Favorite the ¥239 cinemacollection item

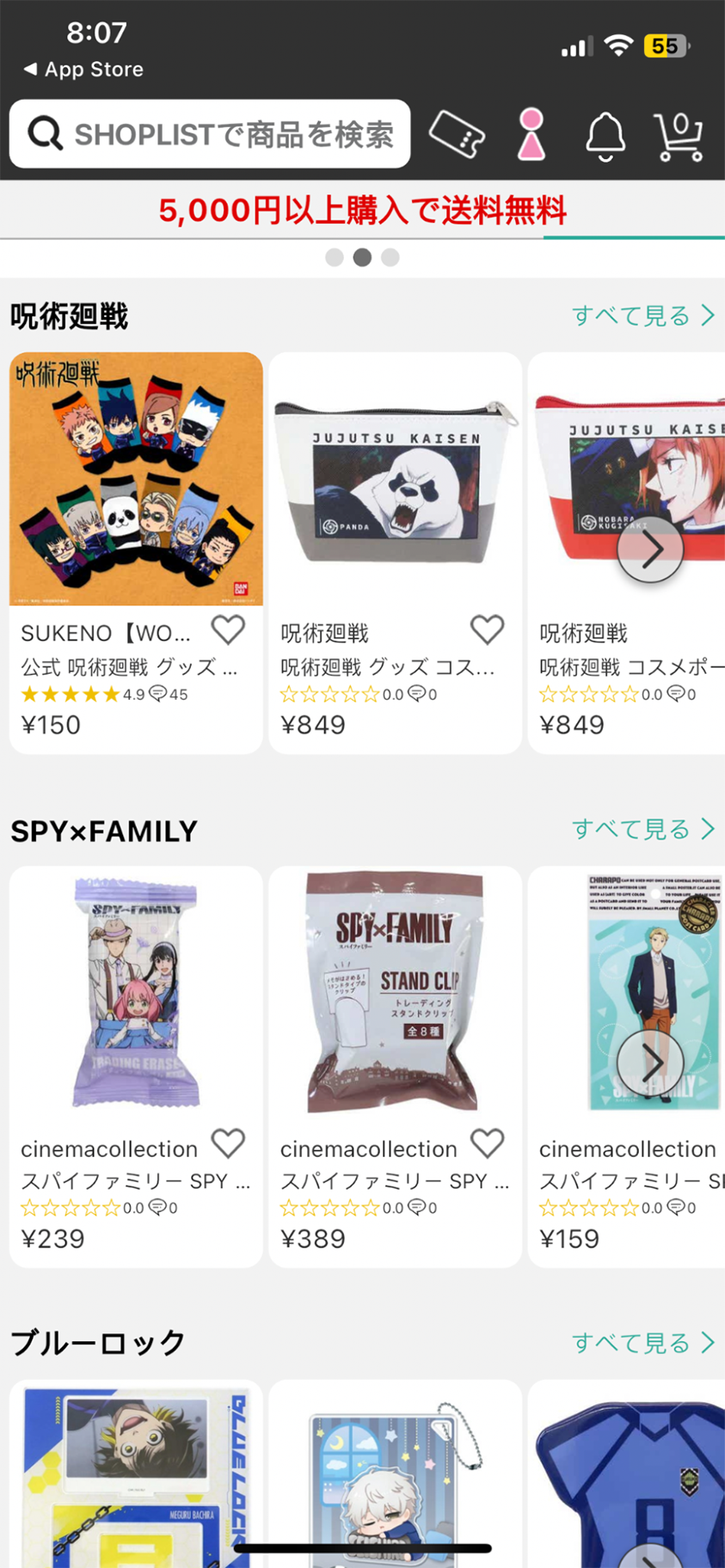point(228,1143)
